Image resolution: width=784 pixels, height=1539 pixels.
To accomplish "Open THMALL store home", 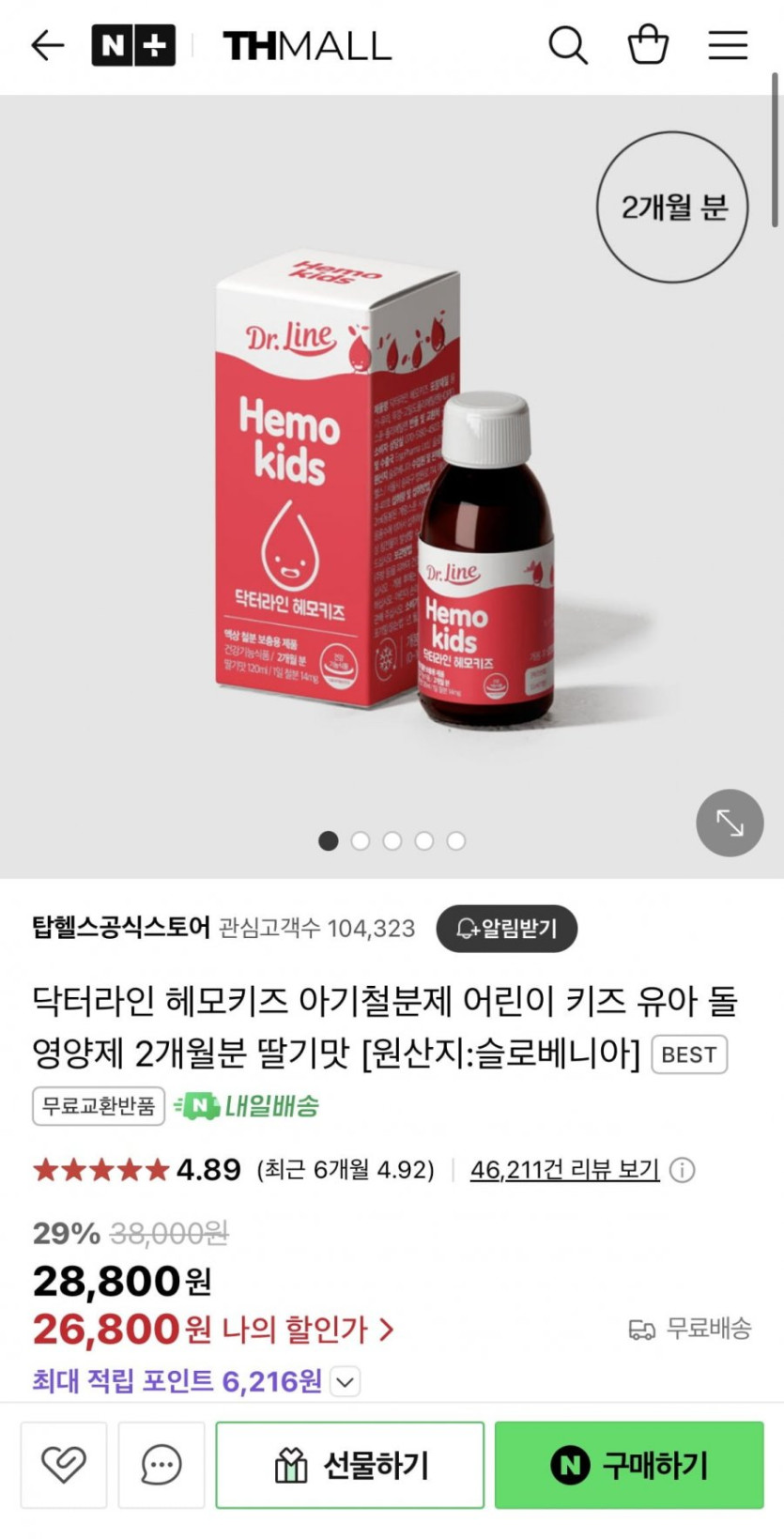I will (307, 45).
